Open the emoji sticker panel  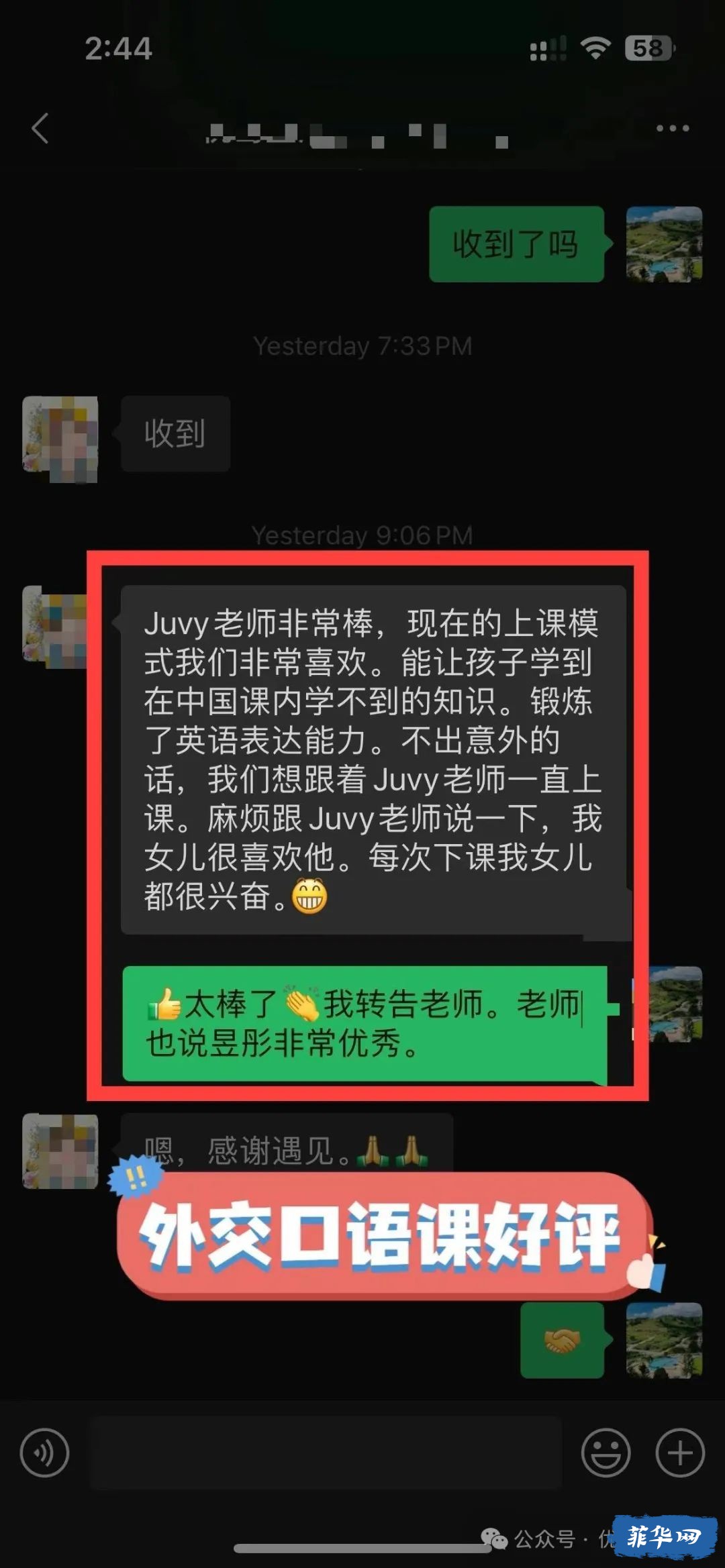coord(606,1453)
